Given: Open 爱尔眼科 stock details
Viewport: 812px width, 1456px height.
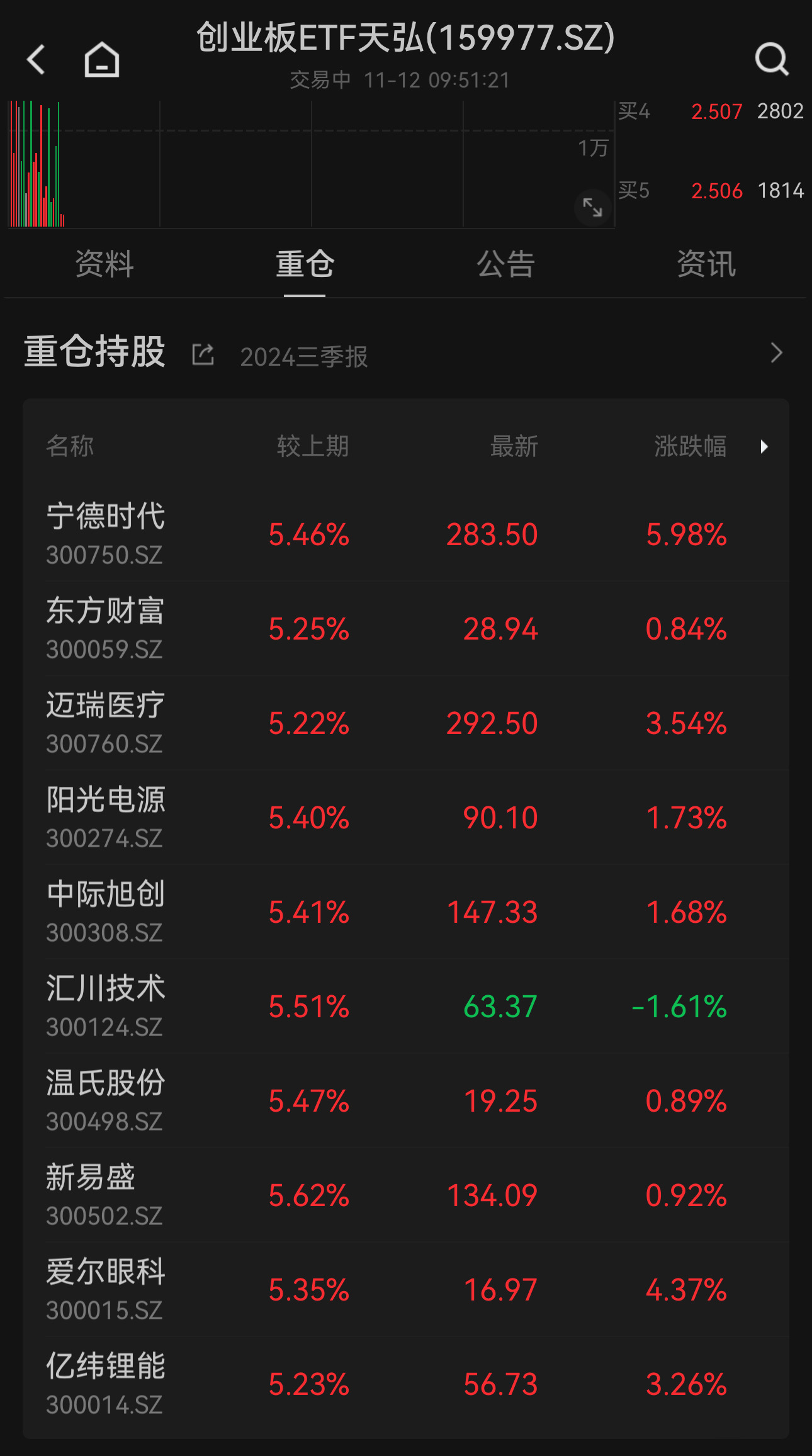Looking at the screenshot, I should (x=106, y=1289).
